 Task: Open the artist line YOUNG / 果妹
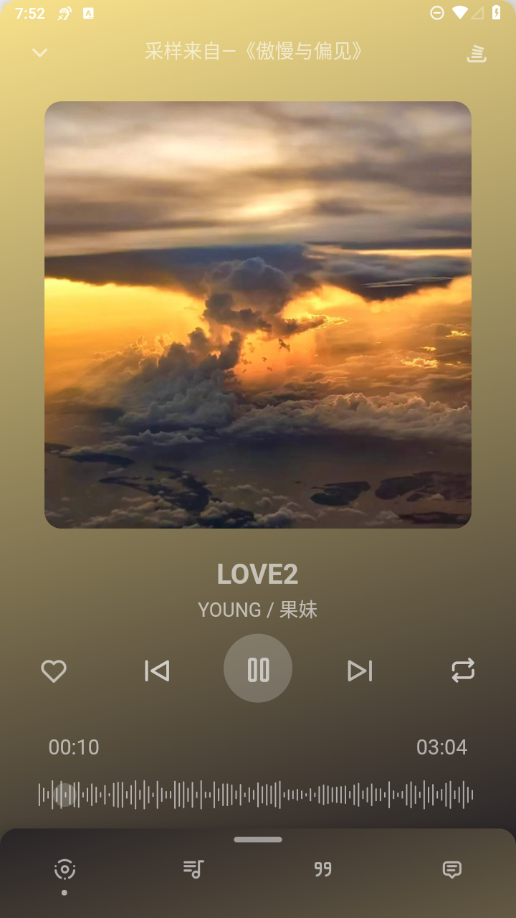(x=258, y=610)
